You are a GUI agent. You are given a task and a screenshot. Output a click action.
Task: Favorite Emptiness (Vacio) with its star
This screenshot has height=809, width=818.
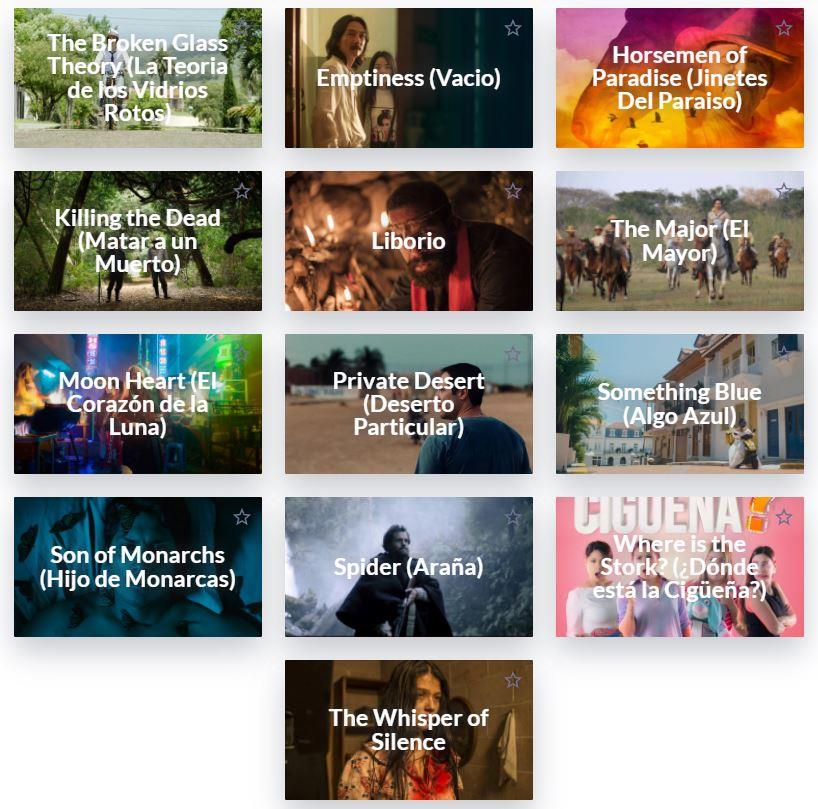pyautogui.click(x=513, y=28)
